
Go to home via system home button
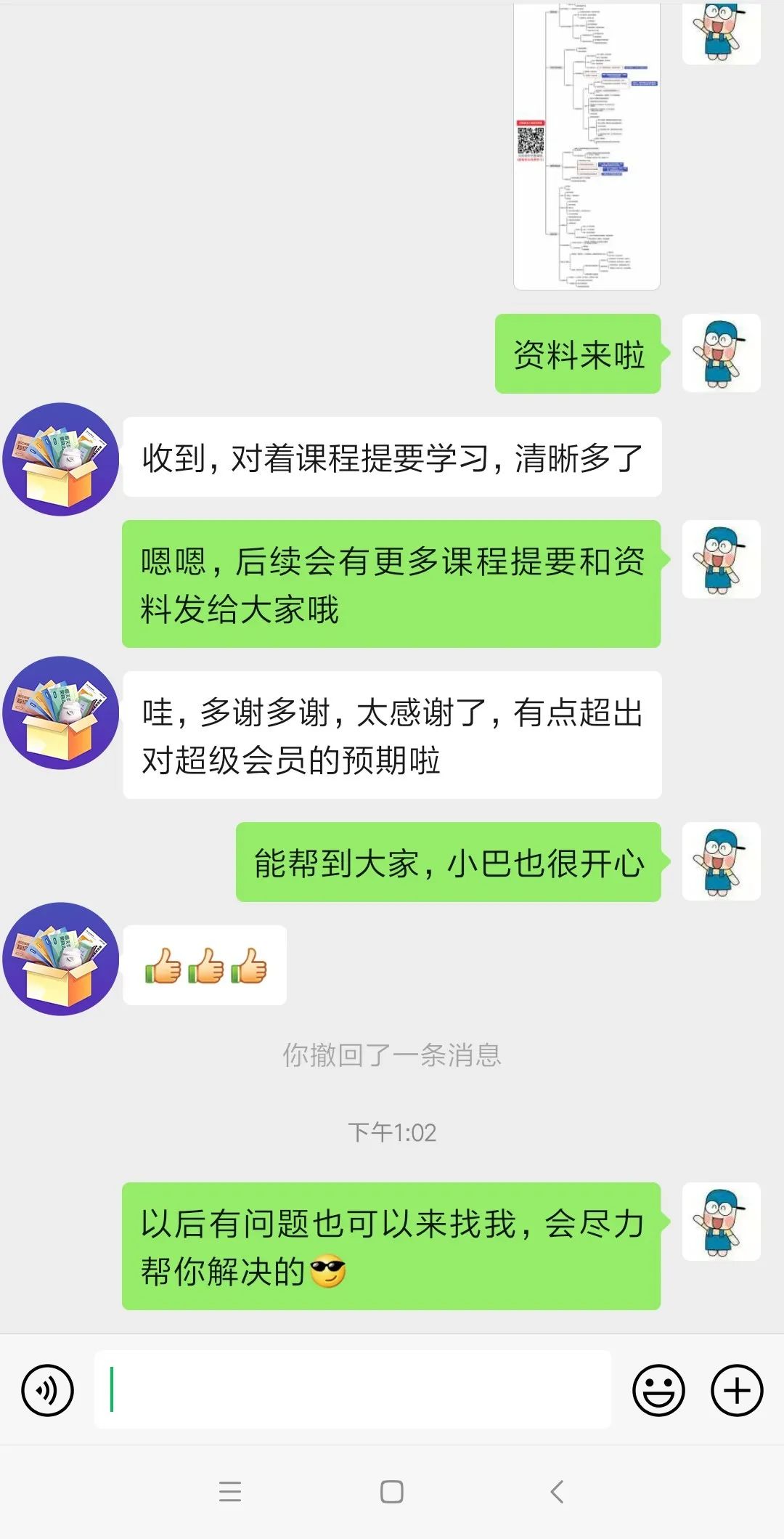pyautogui.click(x=392, y=1492)
